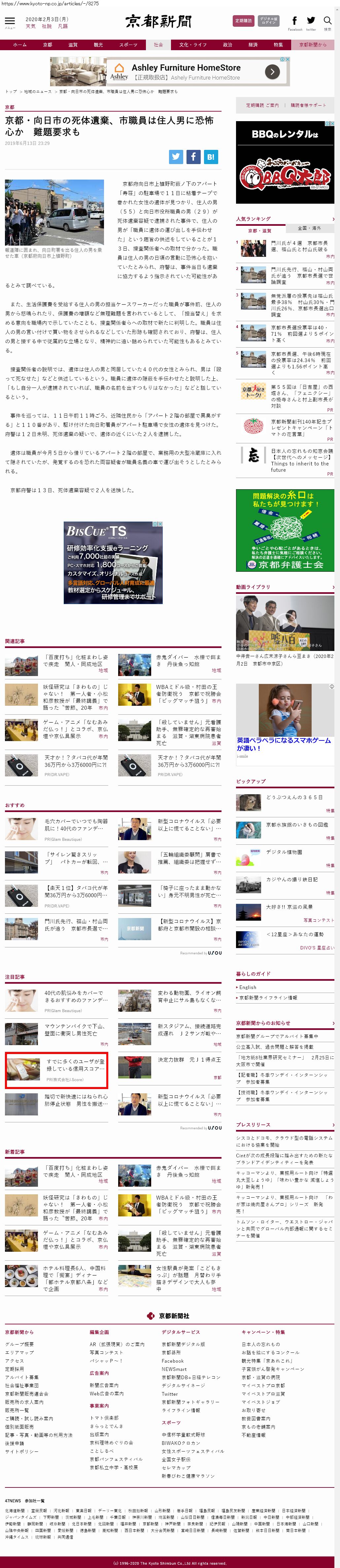Switch to the スポーツ tab

[128, 45]
